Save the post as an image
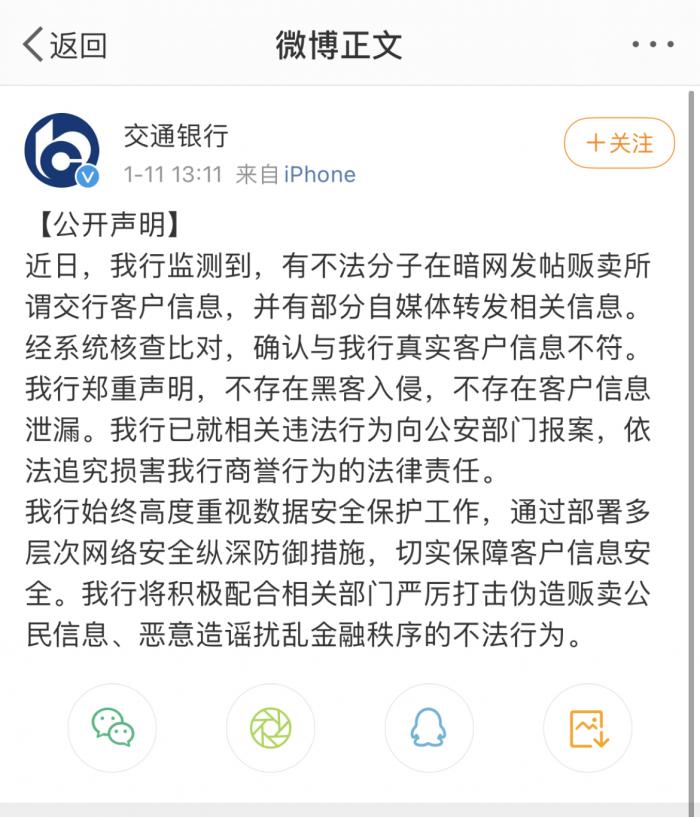The image size is (700, 817). click(x=587, y=727)
